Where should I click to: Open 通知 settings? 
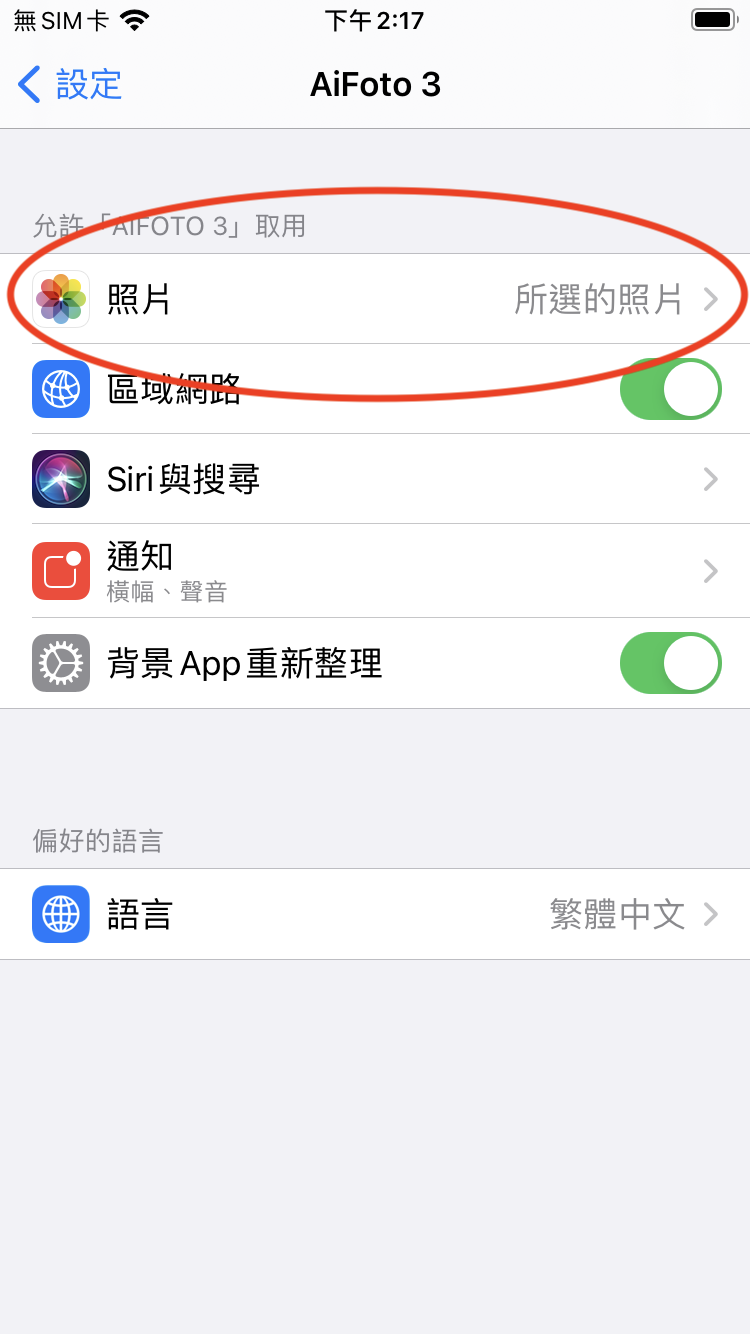(x=375, y=571)
